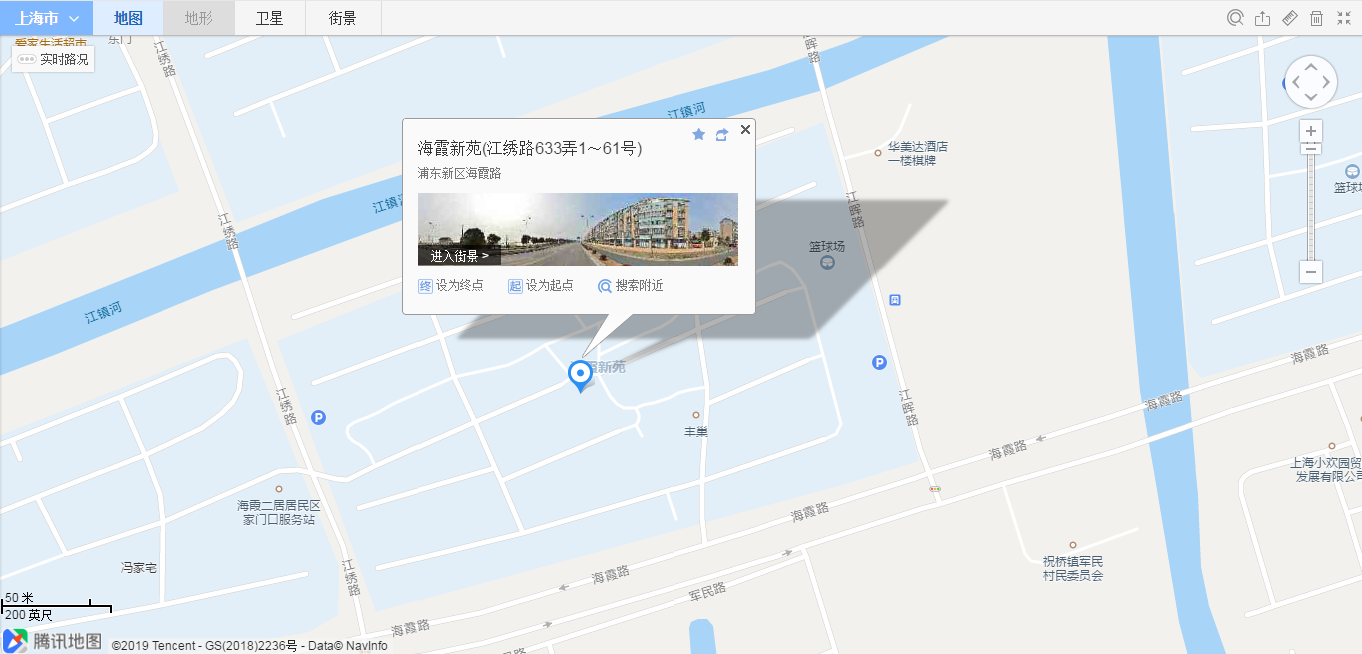Select the ruler measure tool
Screen dimensions: 1362x654
1290,18
